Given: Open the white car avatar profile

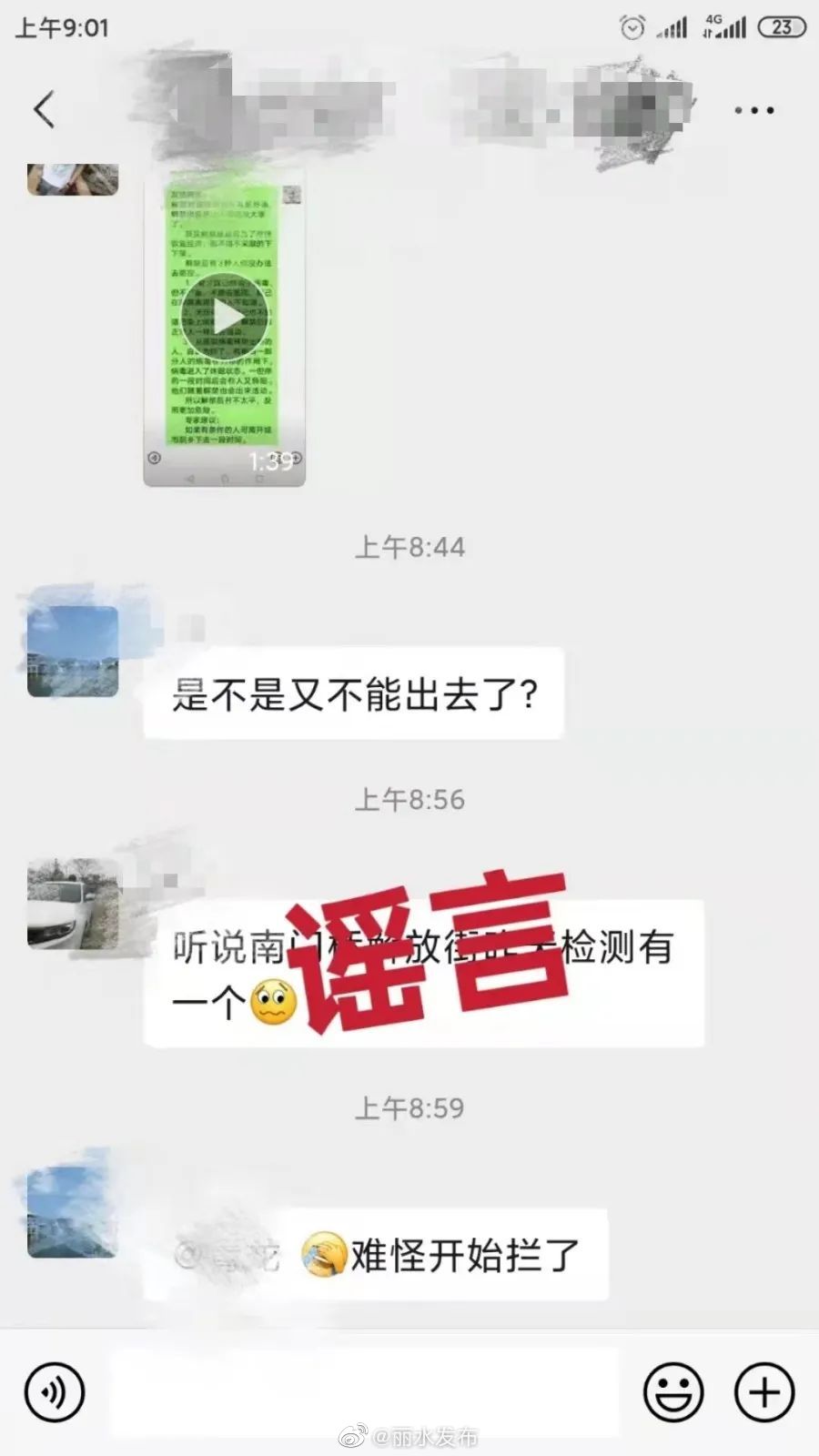Looking at the screenshot, I should tap(73, 904).
